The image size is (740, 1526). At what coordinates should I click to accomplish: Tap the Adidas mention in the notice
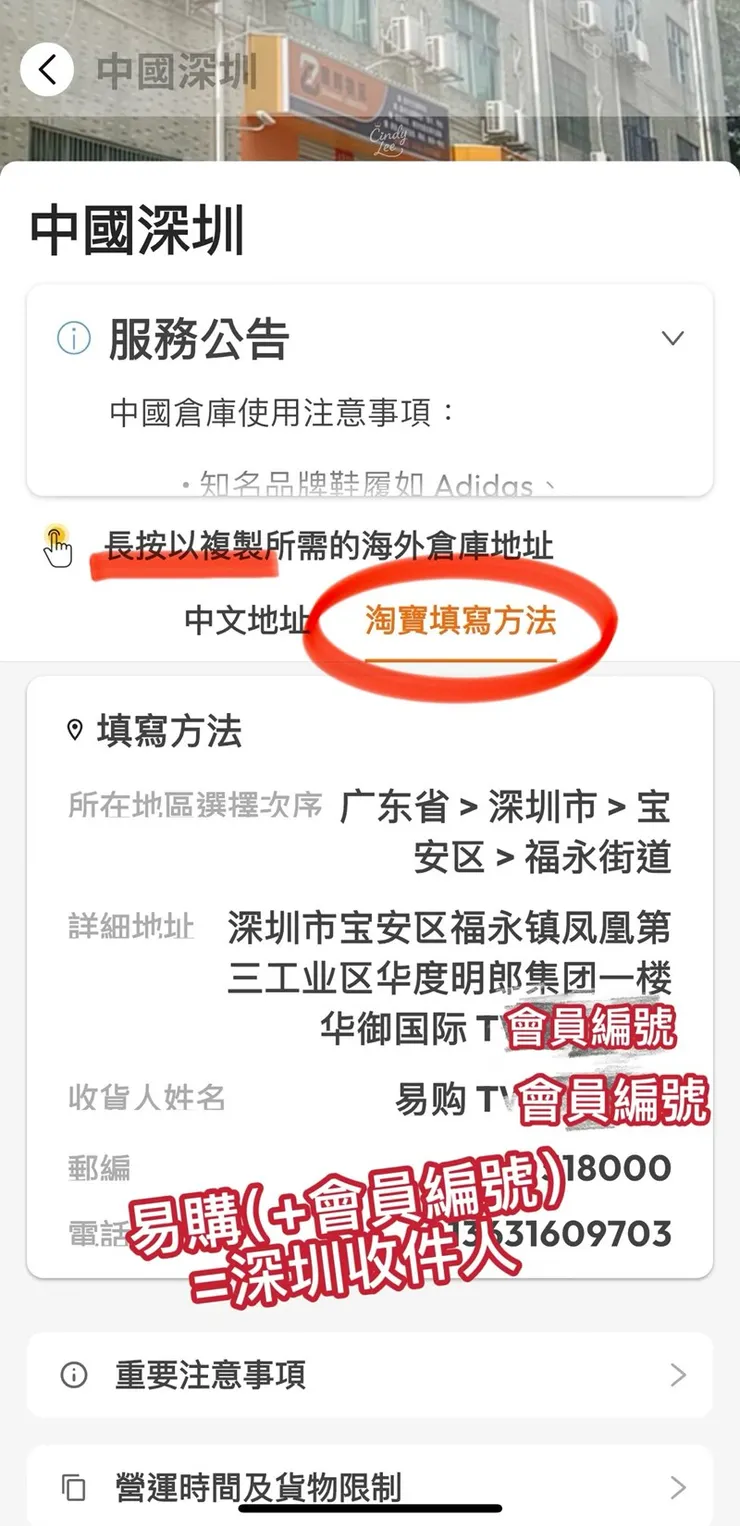click(x=480, y=485)
